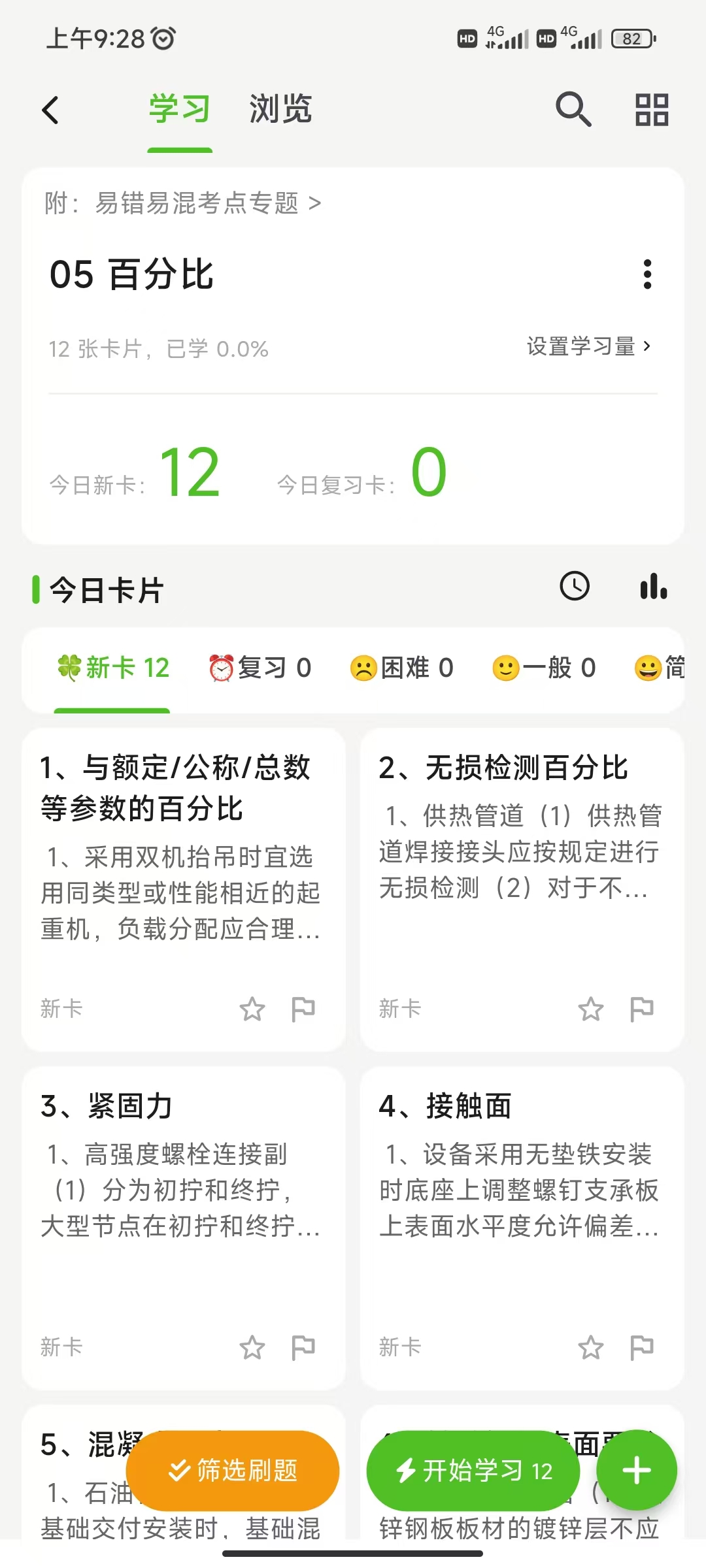Switch to the 浏览 tab
Screen dimensions: 706x1568
(x=280, y=109)
